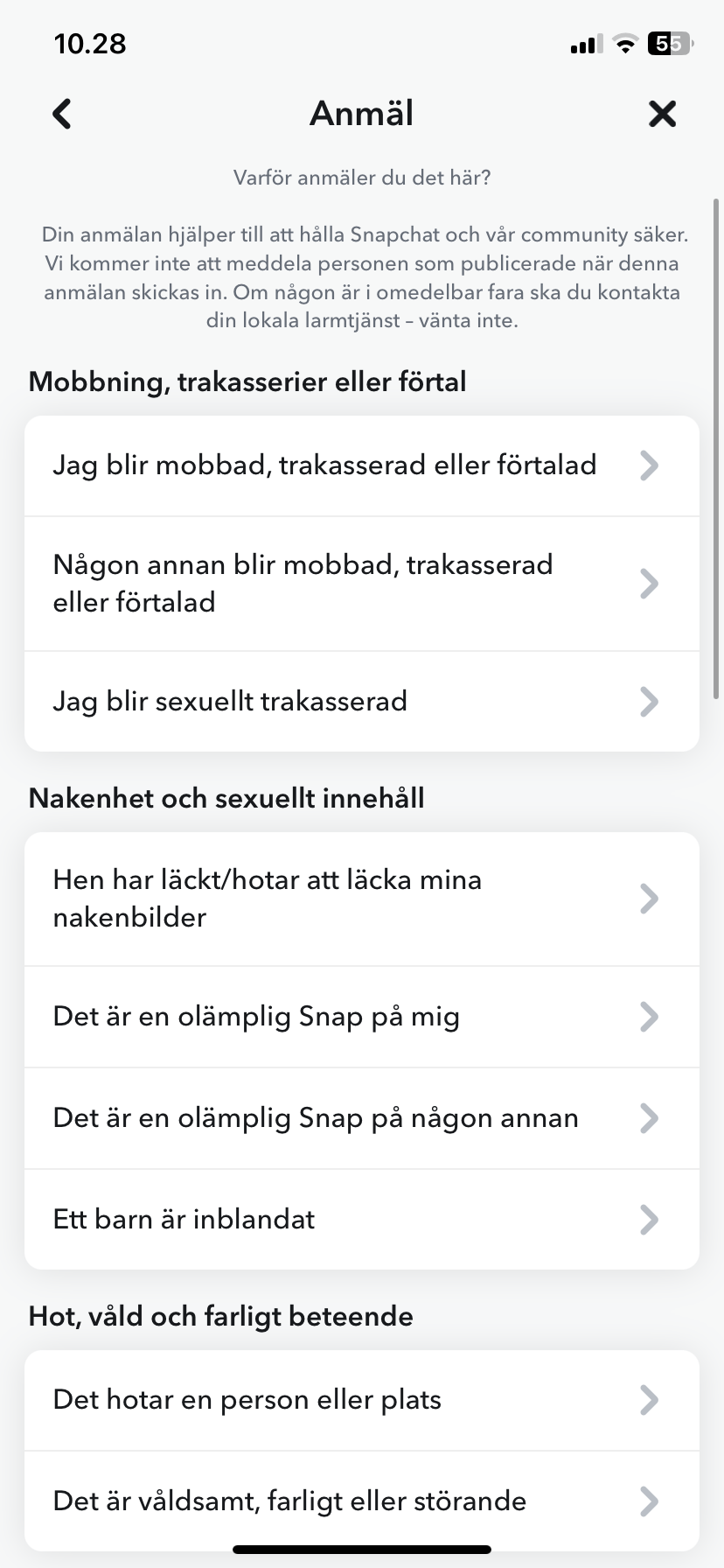Tap the battery indicator showing 55
The width and height of the screenshot is (724, 1568).
click(x=668, y=44)
